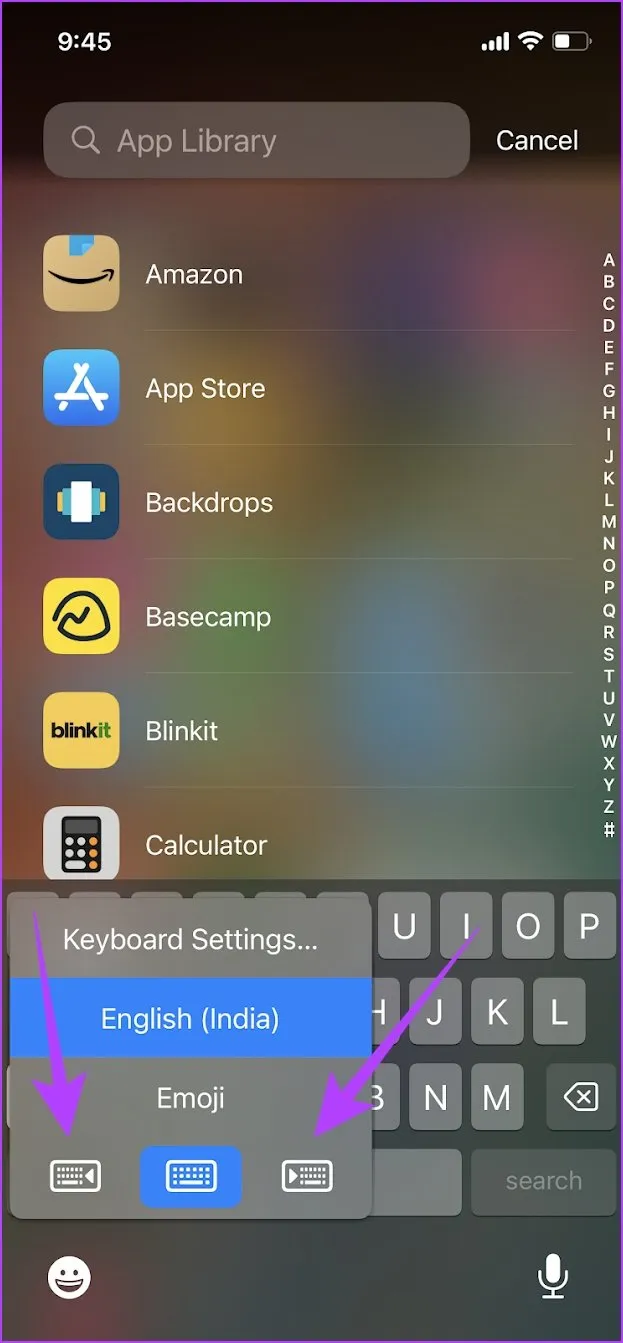Screen dimensions: 623x1343
Task: Tap the backspace key
Action: pos(580,1098)
